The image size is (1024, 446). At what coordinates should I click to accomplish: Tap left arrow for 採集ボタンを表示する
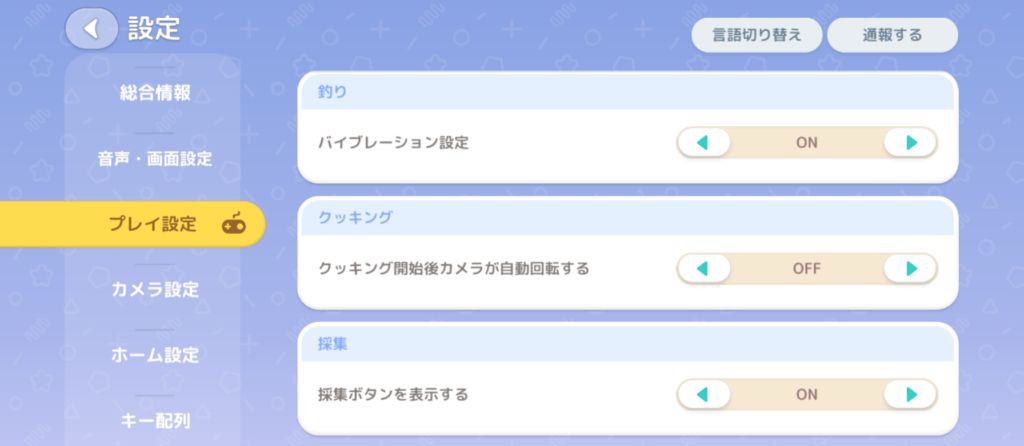703,395
